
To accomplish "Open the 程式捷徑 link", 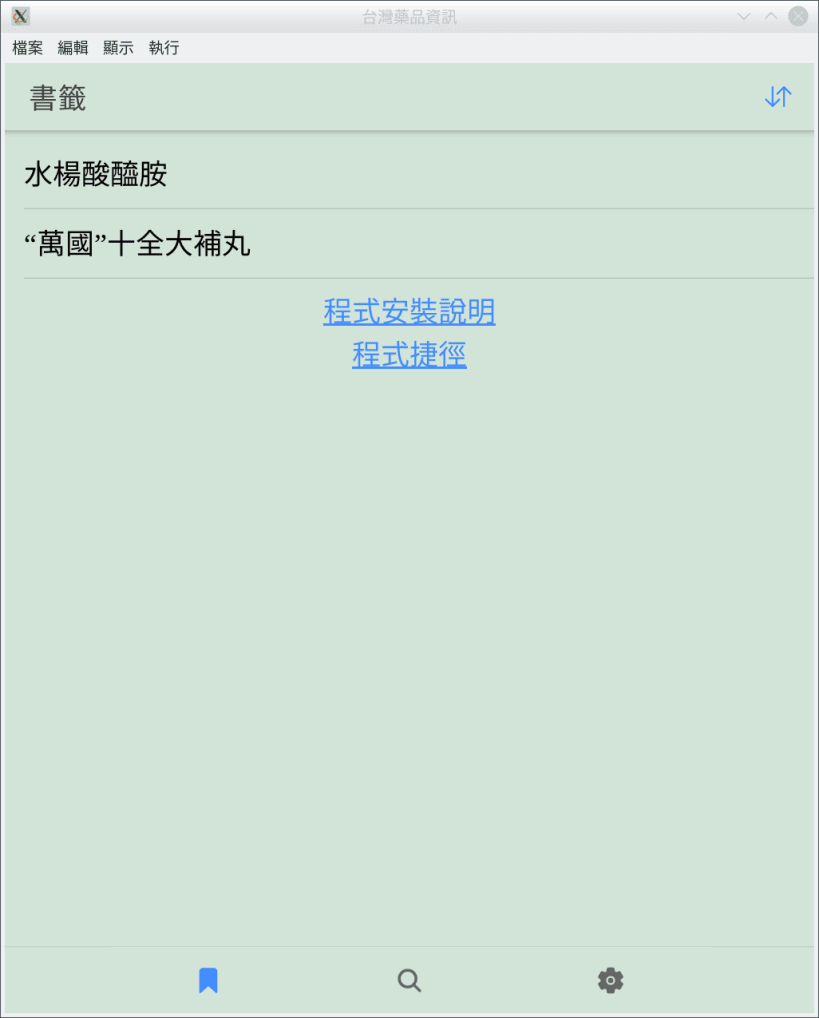I will (409, 354).
